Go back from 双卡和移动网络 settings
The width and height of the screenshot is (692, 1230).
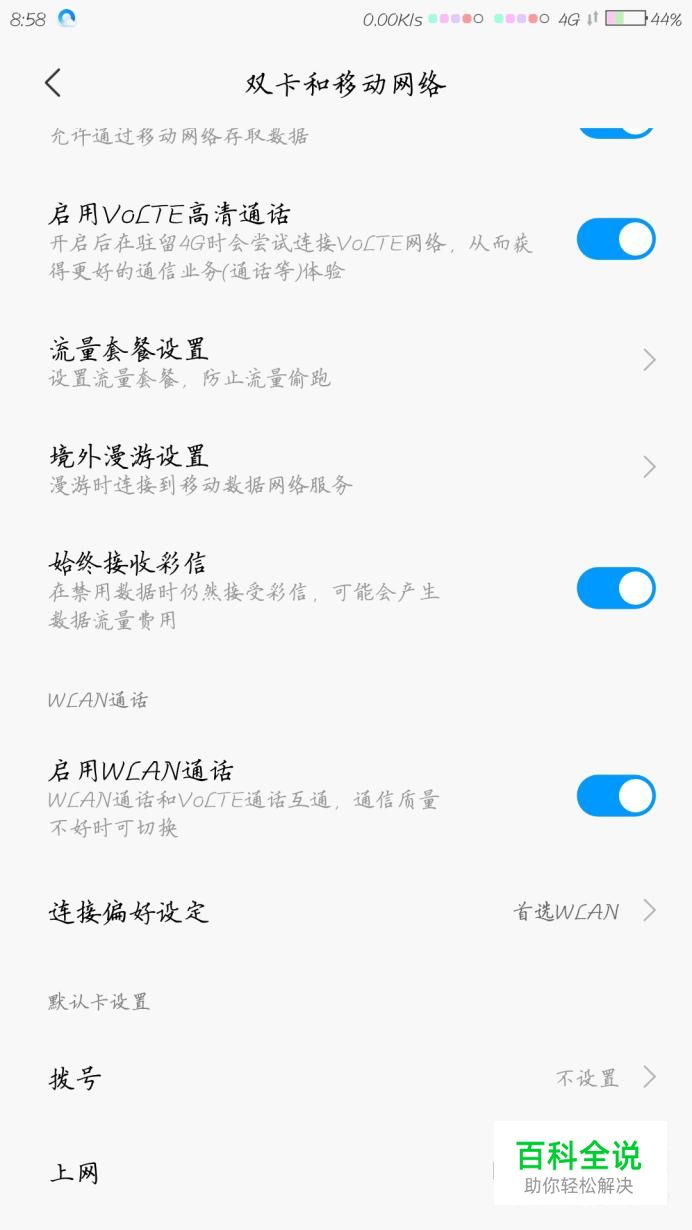53,83
